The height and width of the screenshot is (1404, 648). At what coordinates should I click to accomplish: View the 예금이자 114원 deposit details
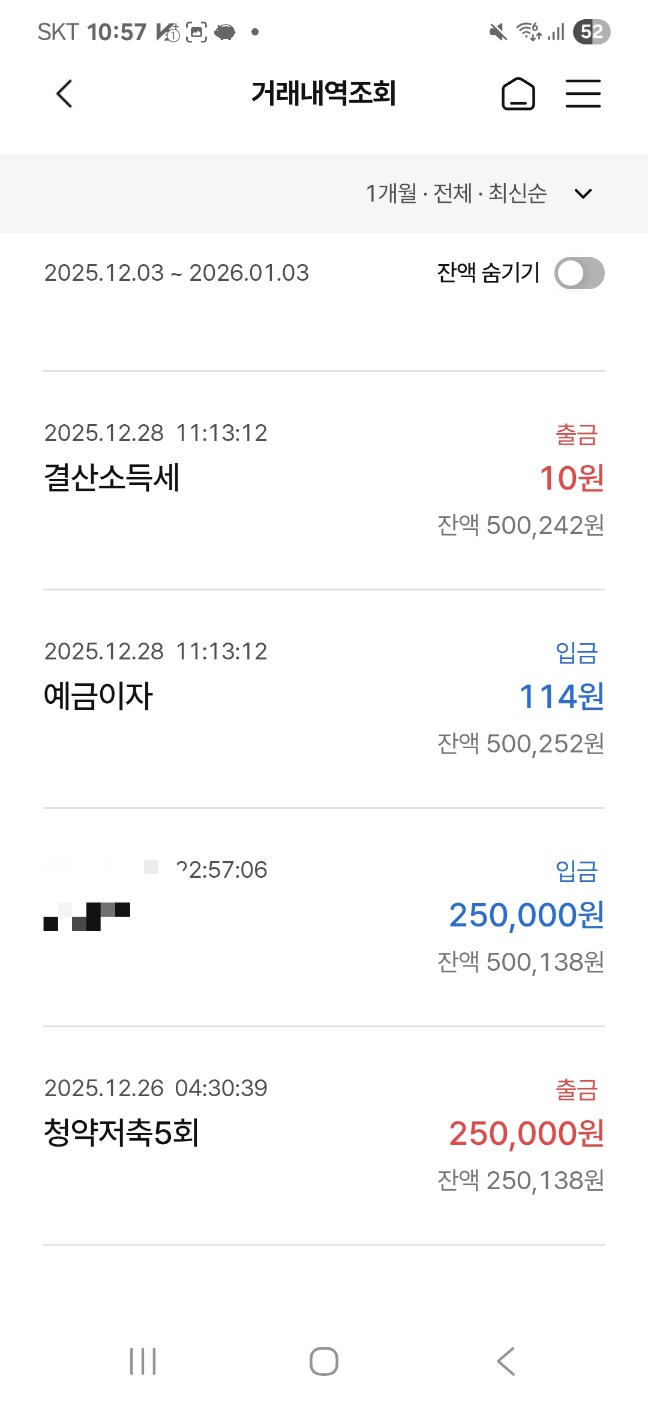pyautogui.click(x=324, y=698)
